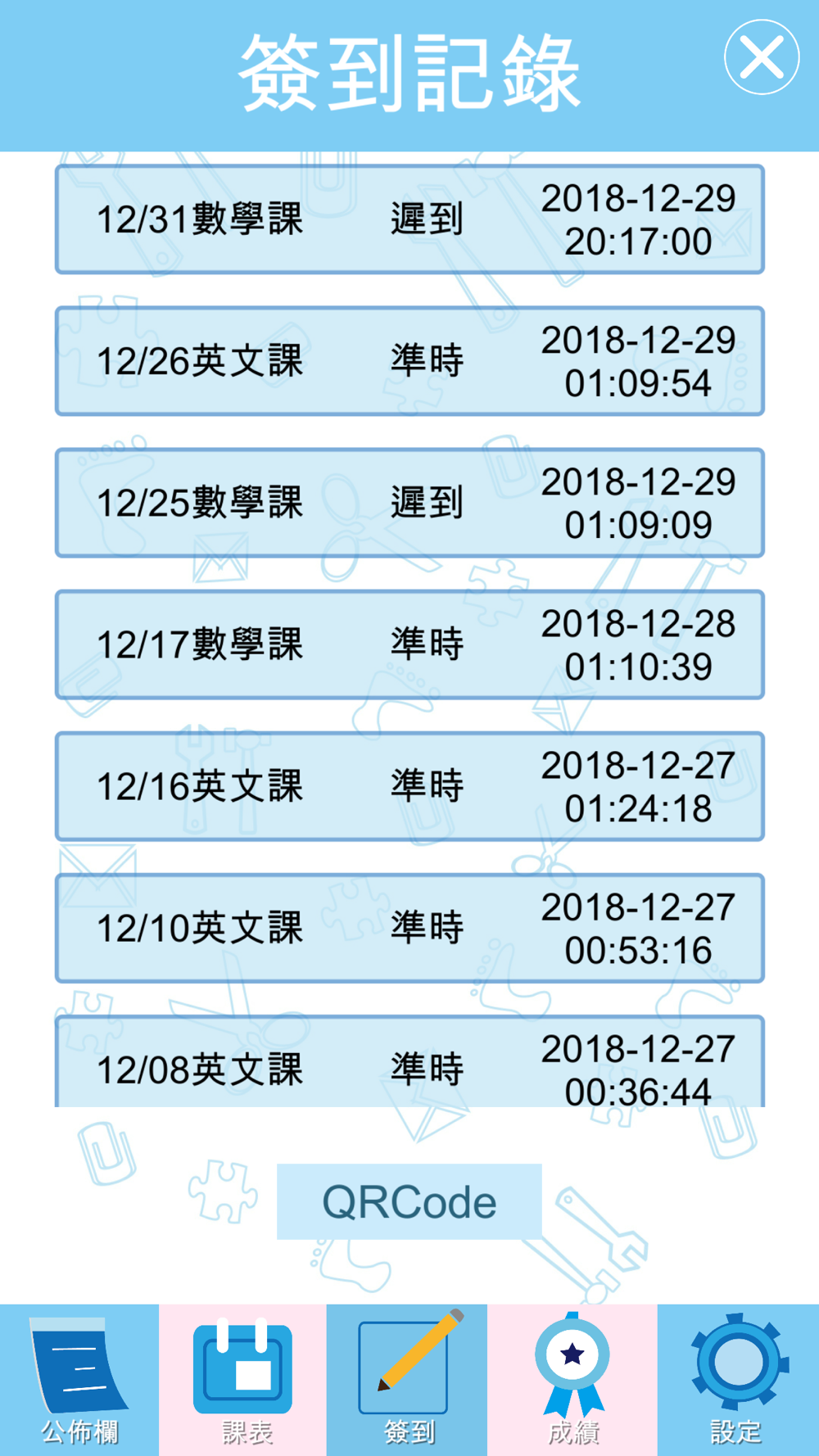The height and width of the screenshot is (1456, 819).
Task: Open the 12/26英文課 record
Action: pos(409,361)
